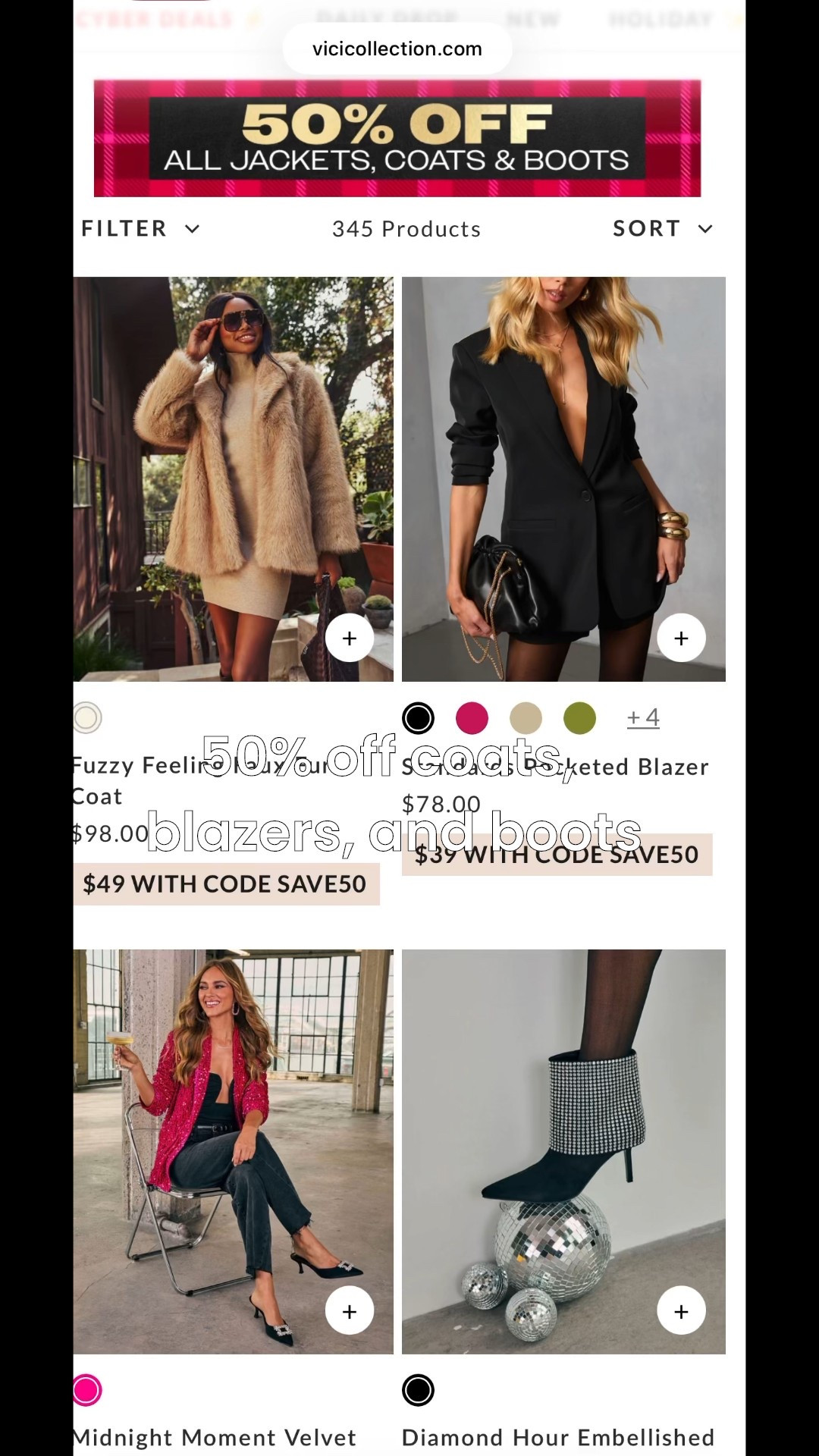
Task: Tap the quick-add plus on the Fuzzy Feeling Faux Fur Coat
Action: click(350, 638)
